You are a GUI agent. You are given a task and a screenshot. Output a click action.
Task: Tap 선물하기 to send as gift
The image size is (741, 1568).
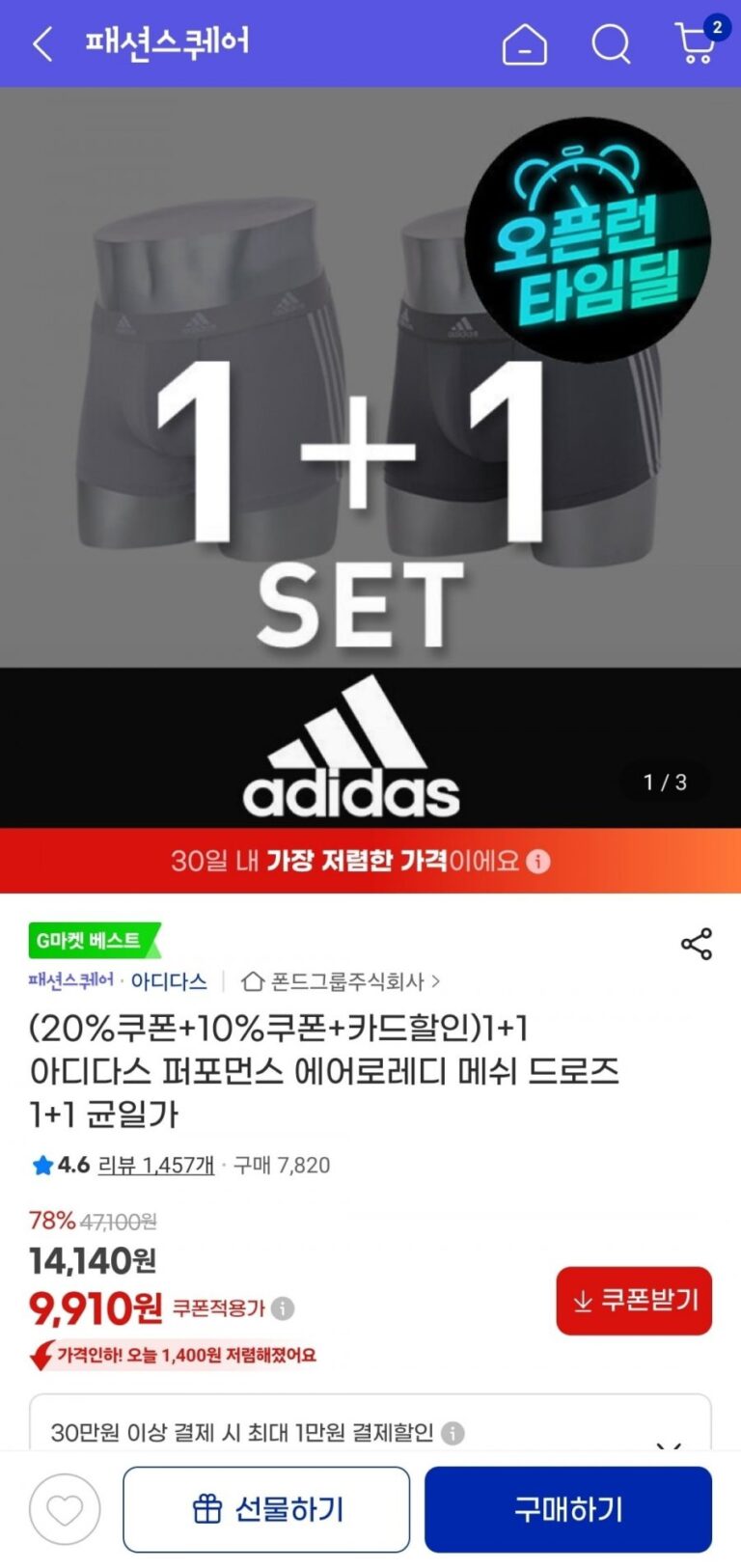[266, 1509]
